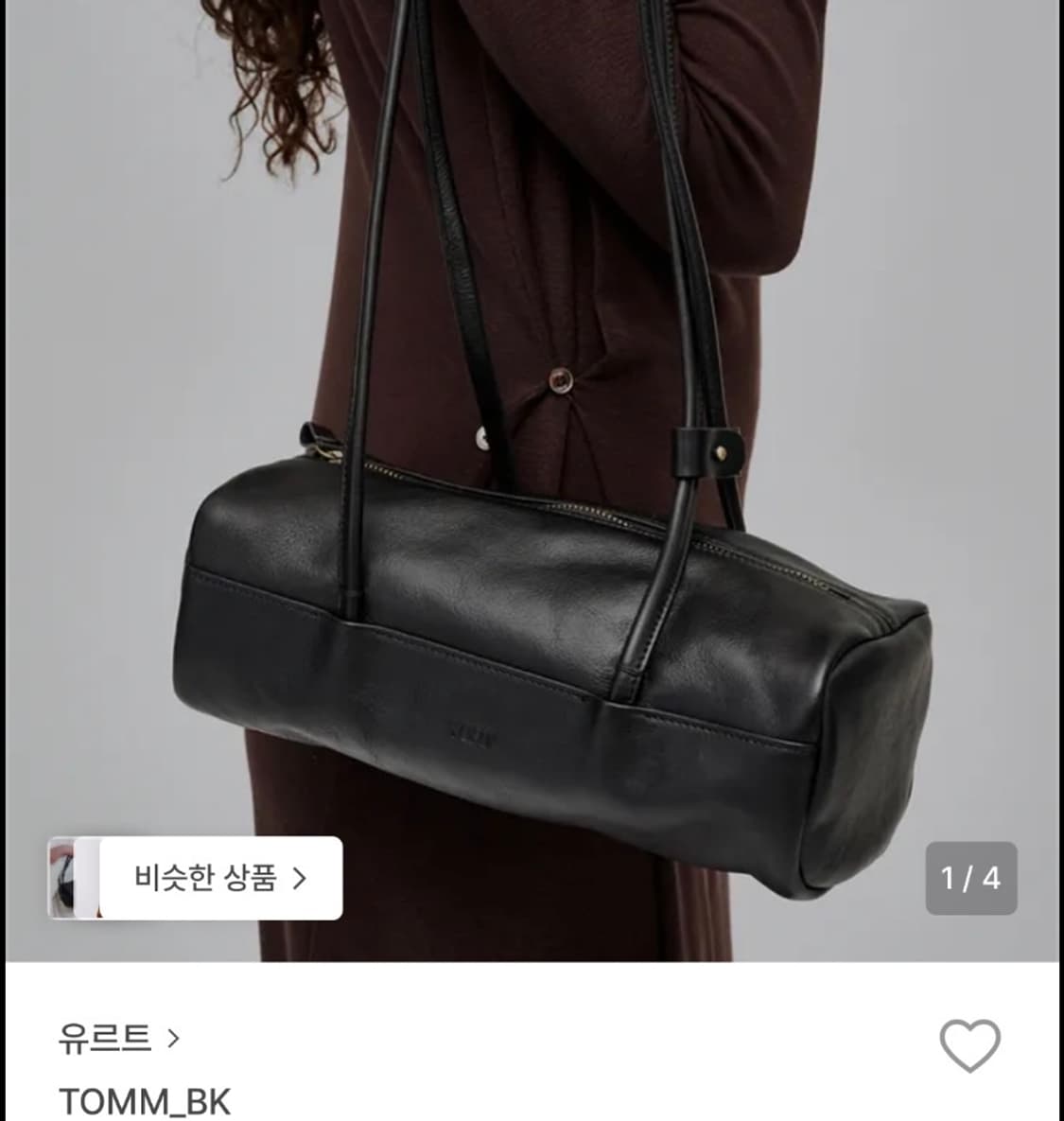The image size is (1064, 1121).
Task: Tap the chevron icon beside the brand name
Action: point(175,1039)
